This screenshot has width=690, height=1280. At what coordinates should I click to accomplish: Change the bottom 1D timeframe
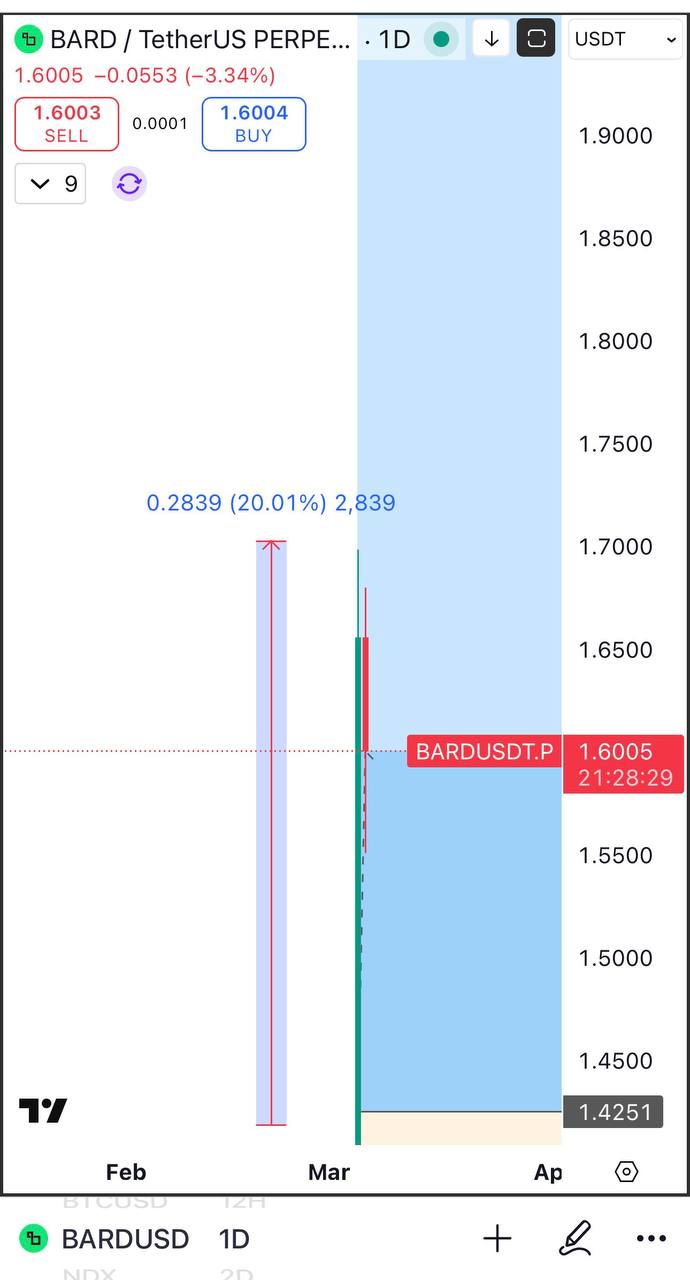[x=234, y=1239]
